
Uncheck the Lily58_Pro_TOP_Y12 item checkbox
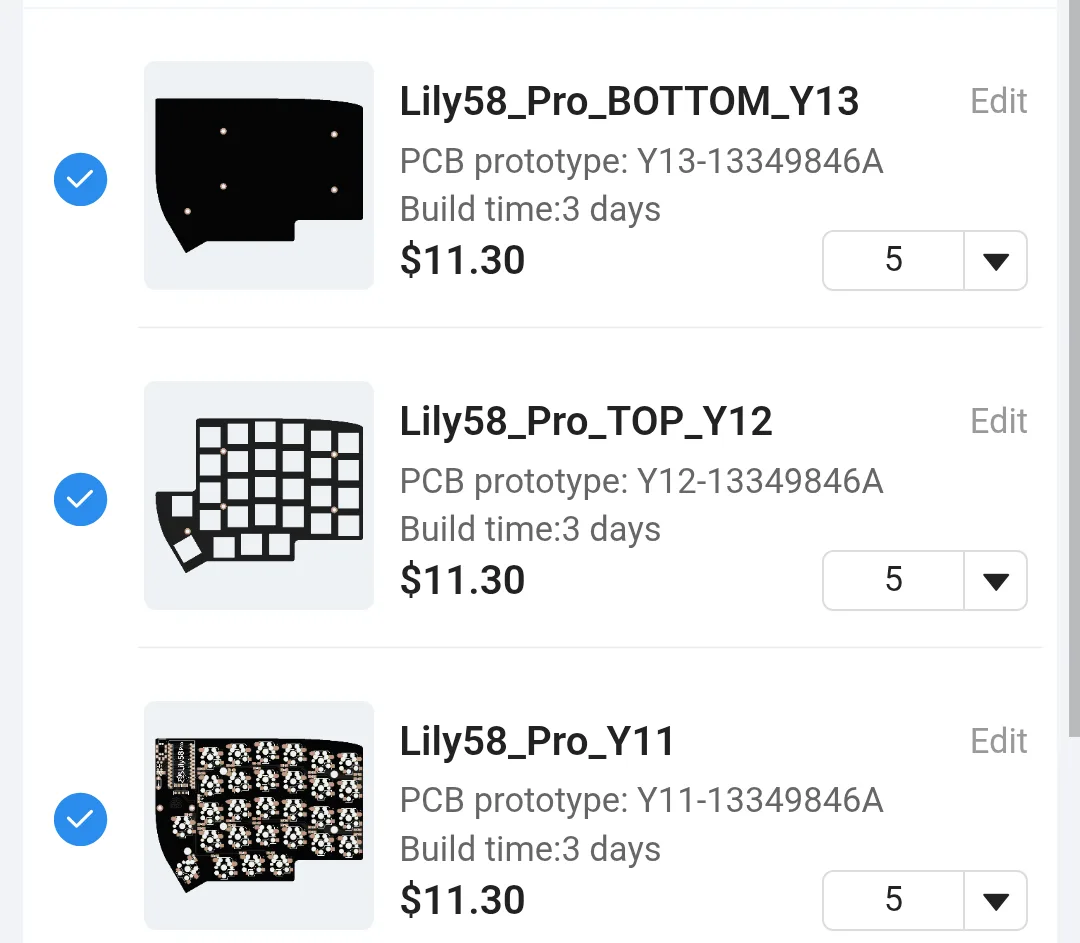[81, 499]
